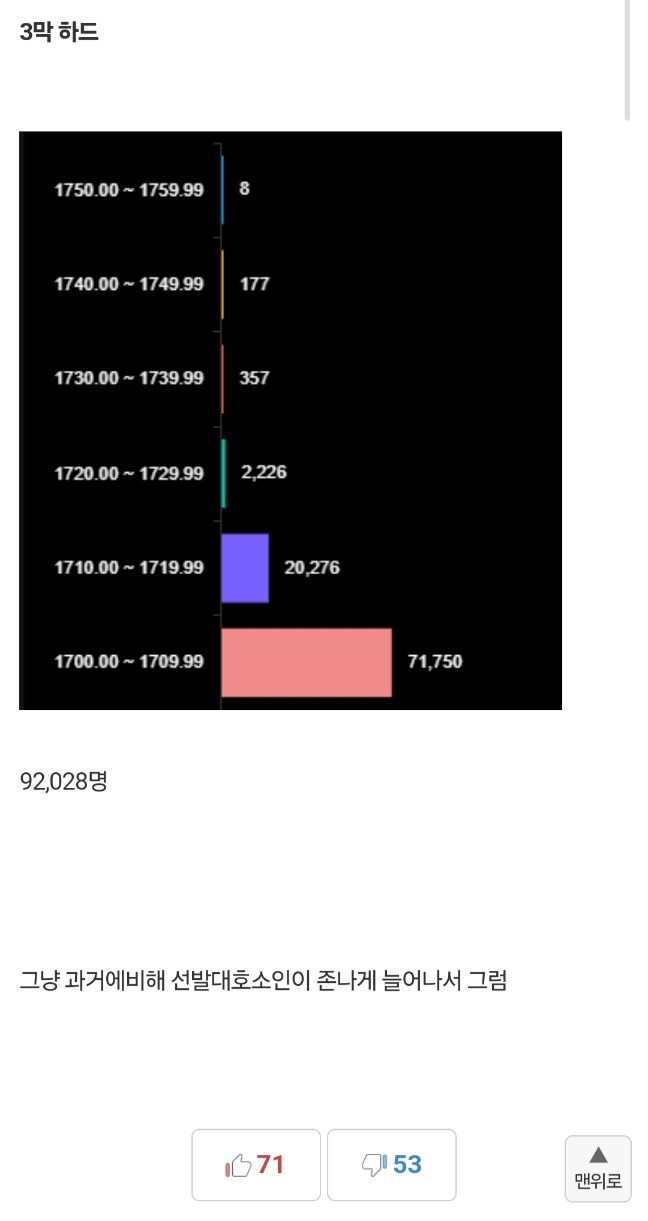The width and height of the screenshot is (648, 1221).
Task: Upvote the post with the thumbs-up button
Action: point(256,1164)
